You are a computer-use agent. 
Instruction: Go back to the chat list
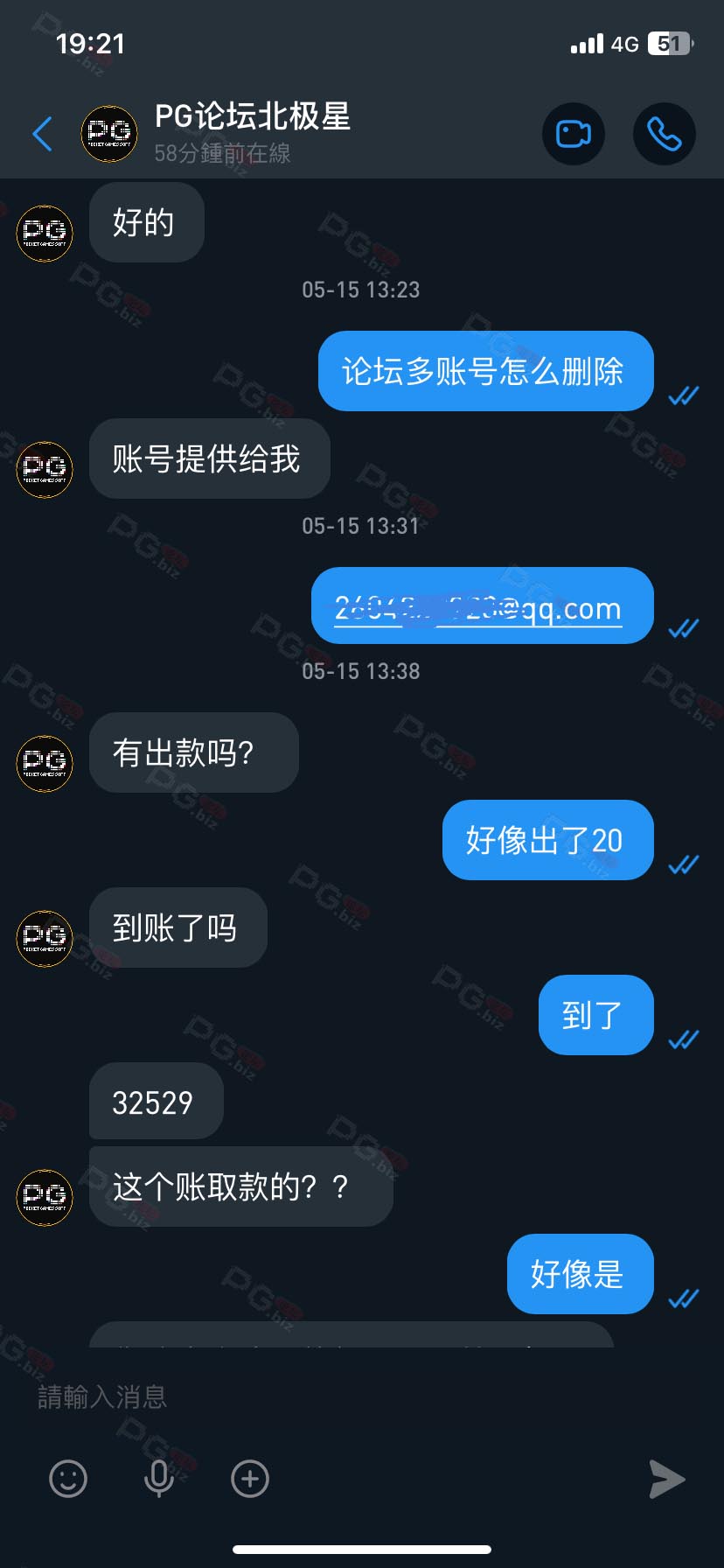[42, 134]
